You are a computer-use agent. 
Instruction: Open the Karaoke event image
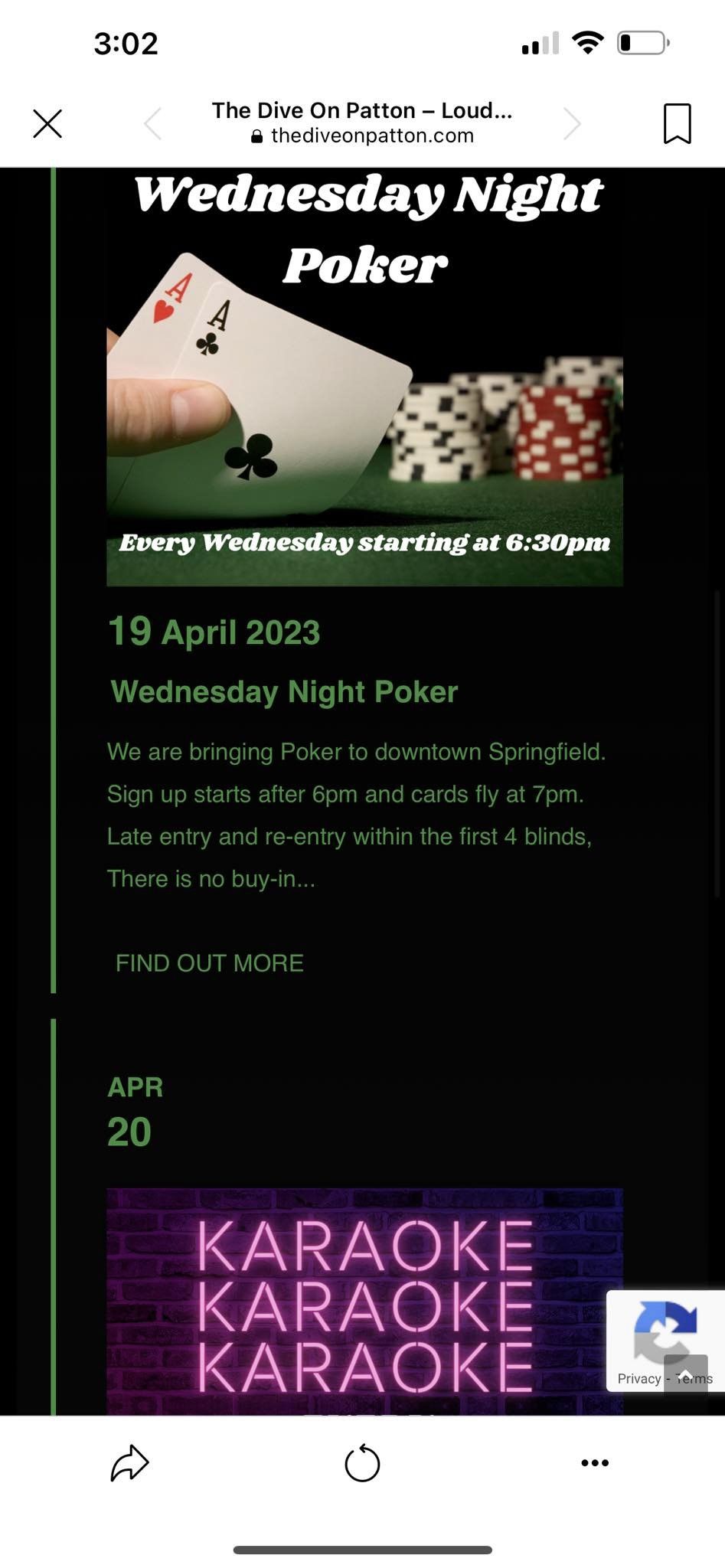(360, 1302)
